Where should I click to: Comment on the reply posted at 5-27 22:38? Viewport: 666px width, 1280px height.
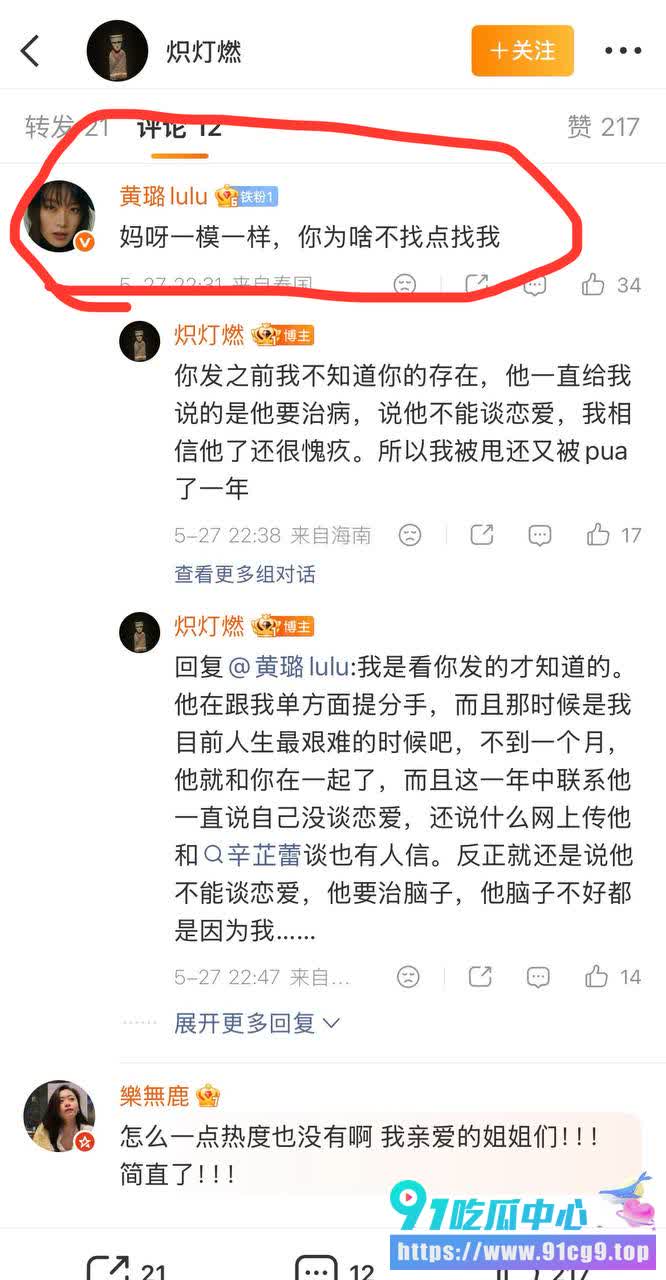click(540, 535)
